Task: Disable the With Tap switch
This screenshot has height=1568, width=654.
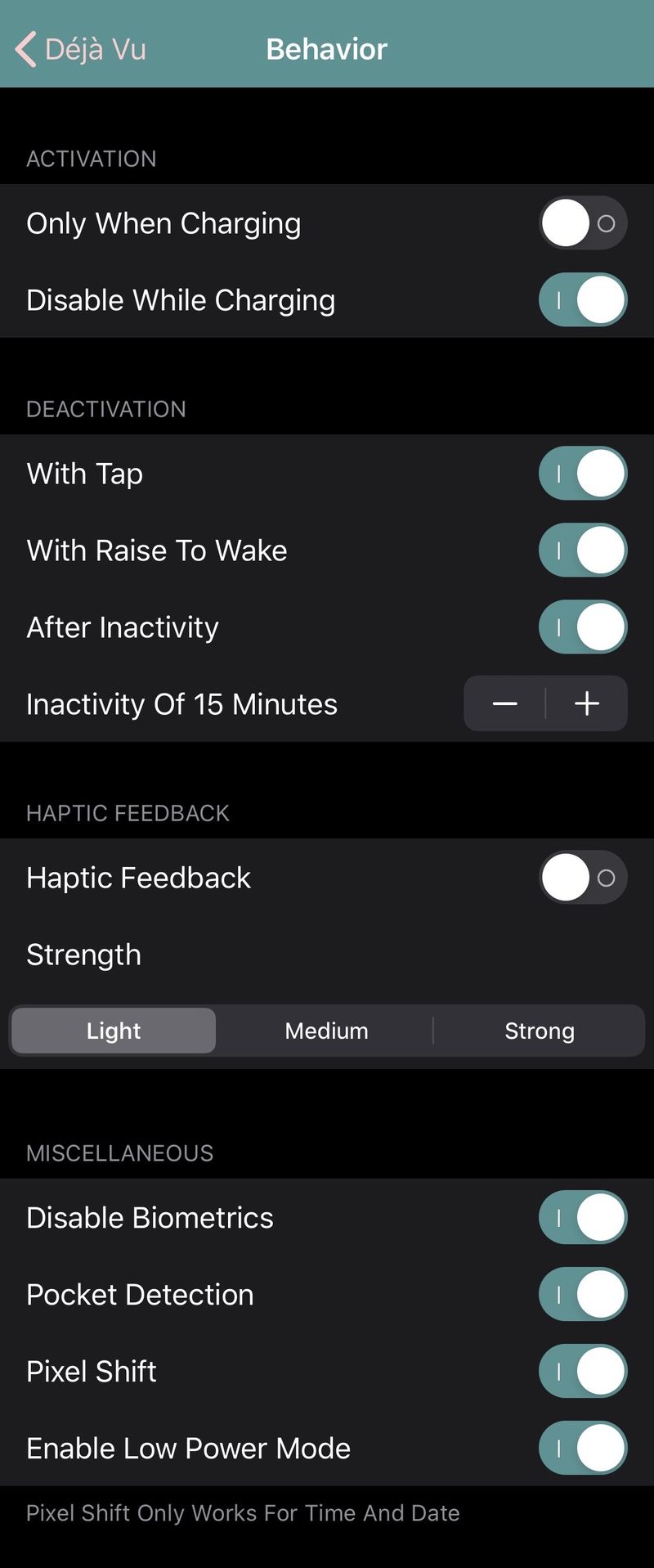Action: click(582, 473)
